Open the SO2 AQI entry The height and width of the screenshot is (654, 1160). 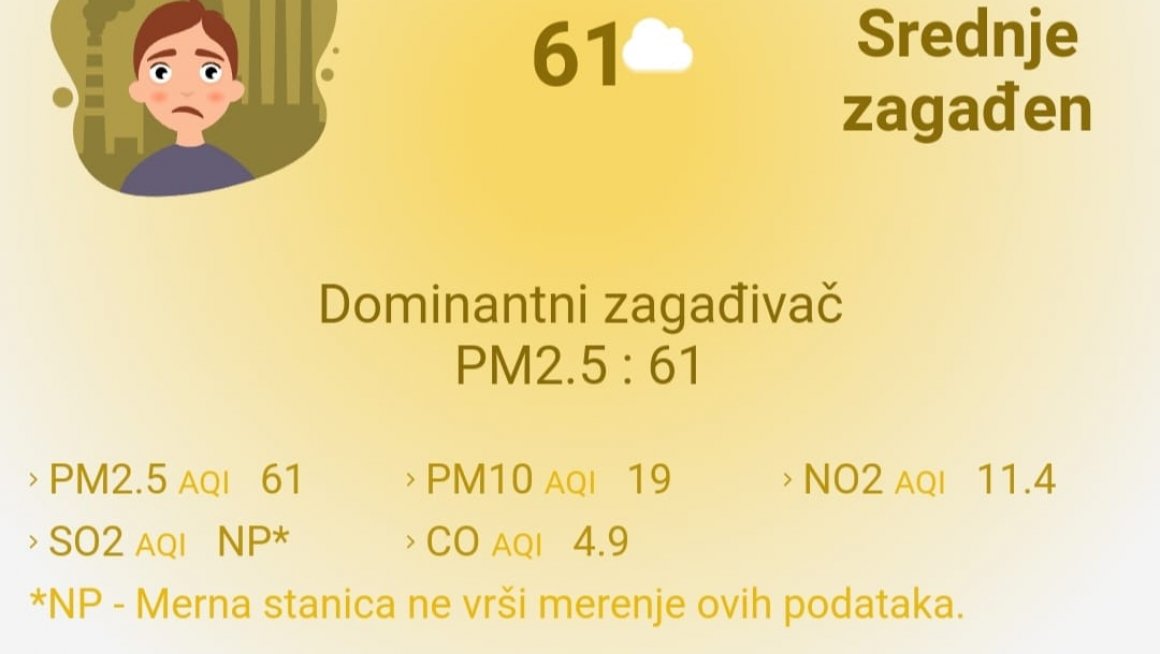coord(160,543)
